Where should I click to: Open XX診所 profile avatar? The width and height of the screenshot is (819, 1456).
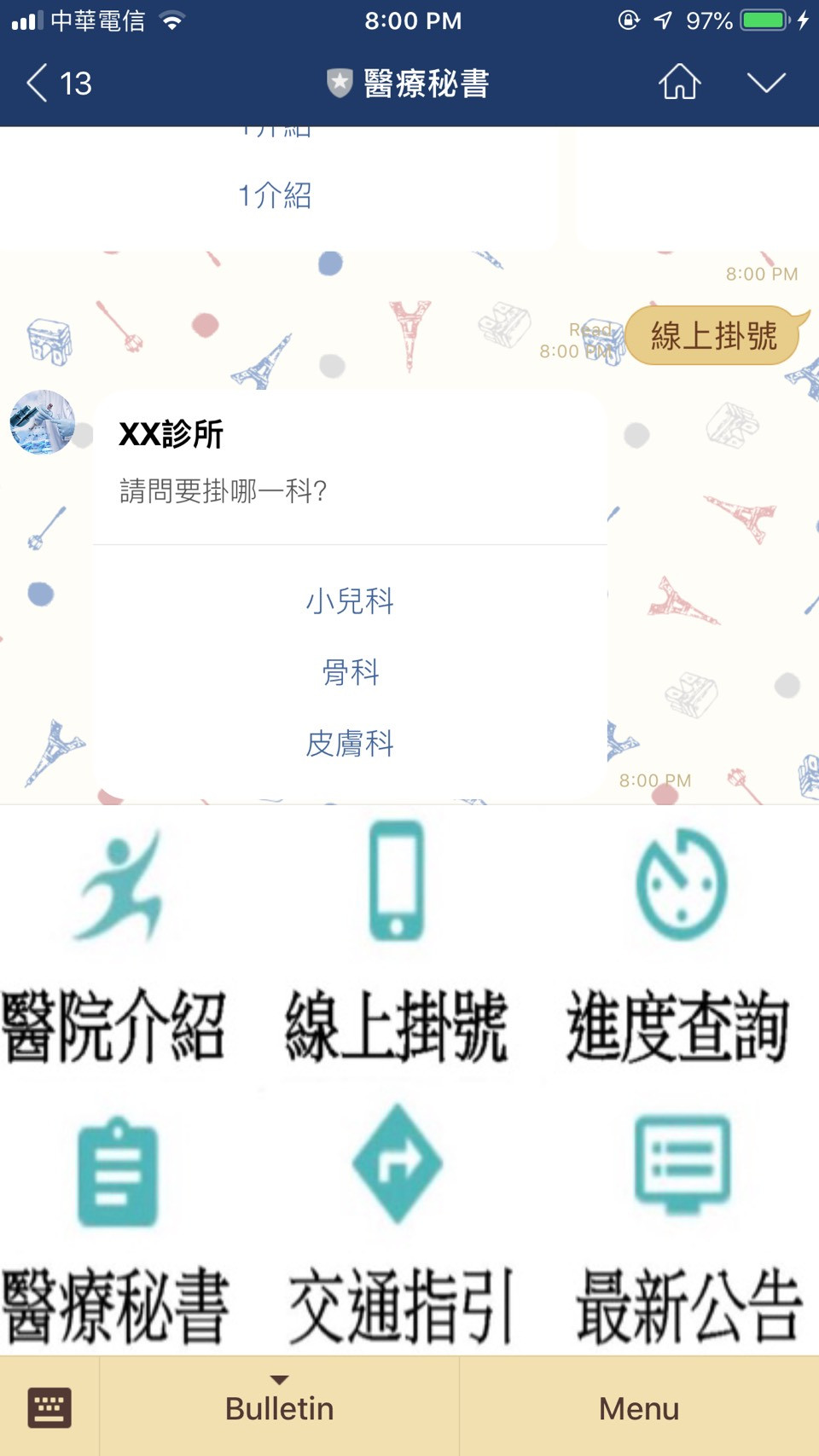(x=42, y=421)
